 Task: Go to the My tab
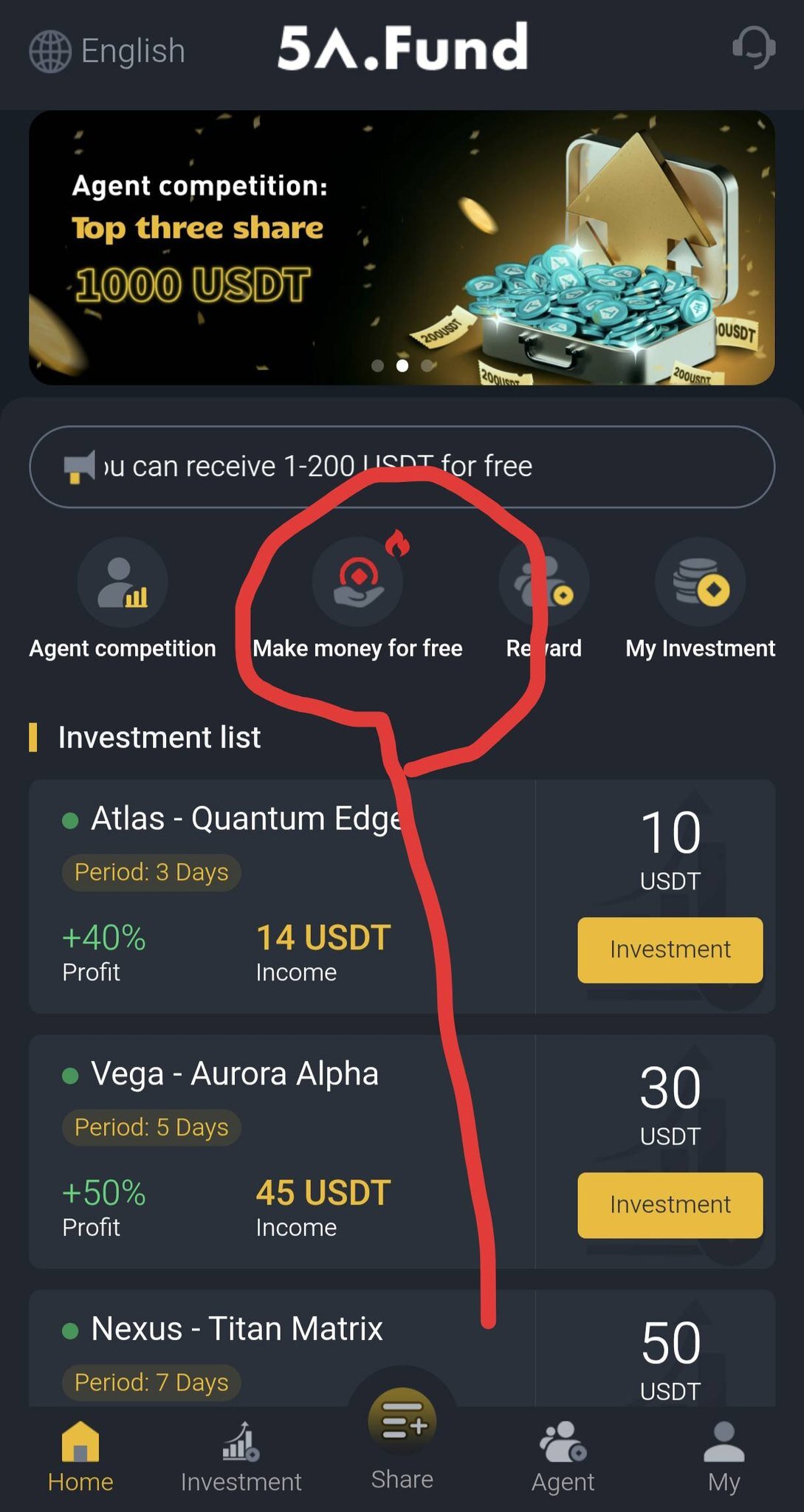724,1457
